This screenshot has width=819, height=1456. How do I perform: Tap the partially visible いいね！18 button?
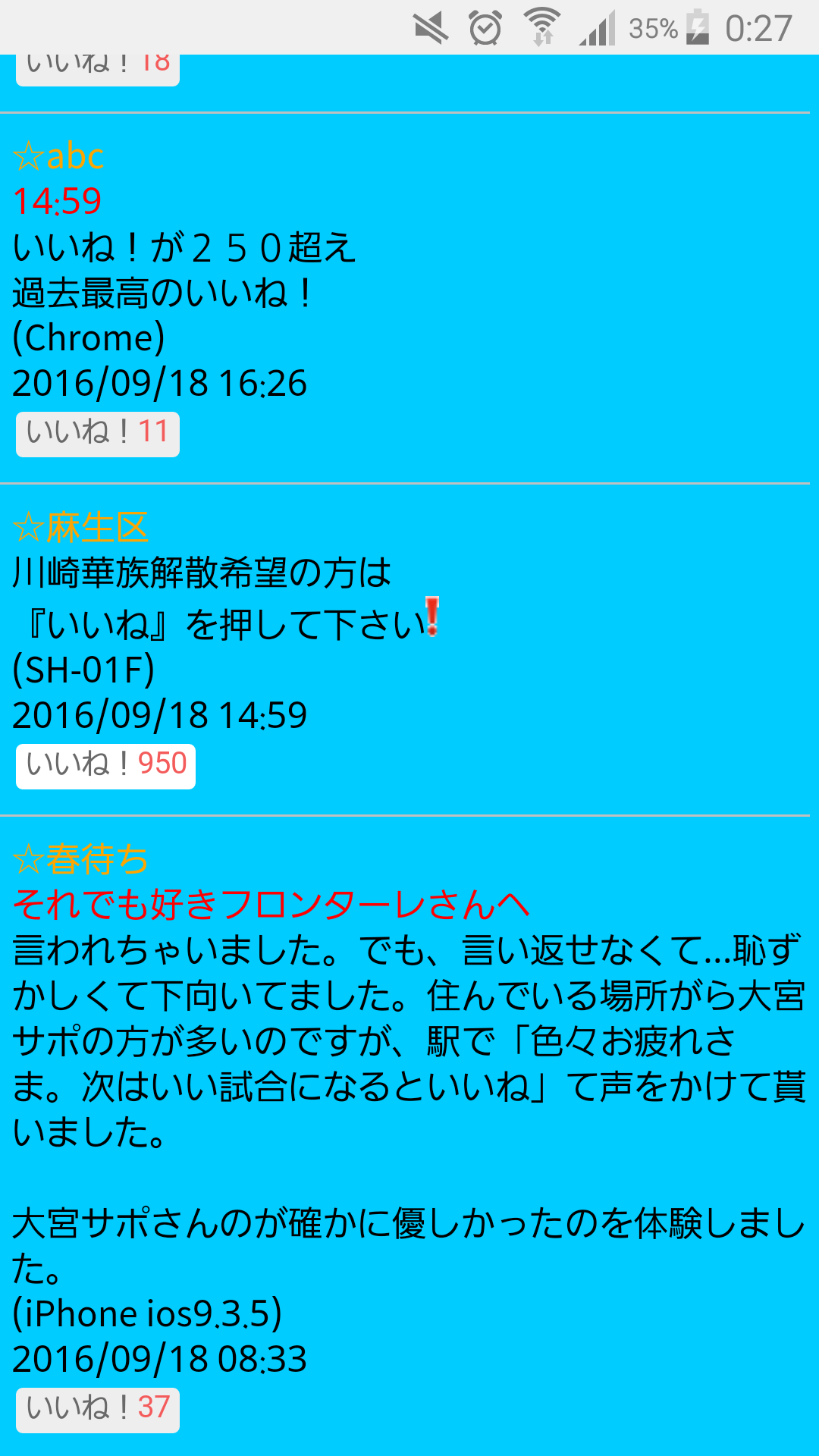pos(98,70)
